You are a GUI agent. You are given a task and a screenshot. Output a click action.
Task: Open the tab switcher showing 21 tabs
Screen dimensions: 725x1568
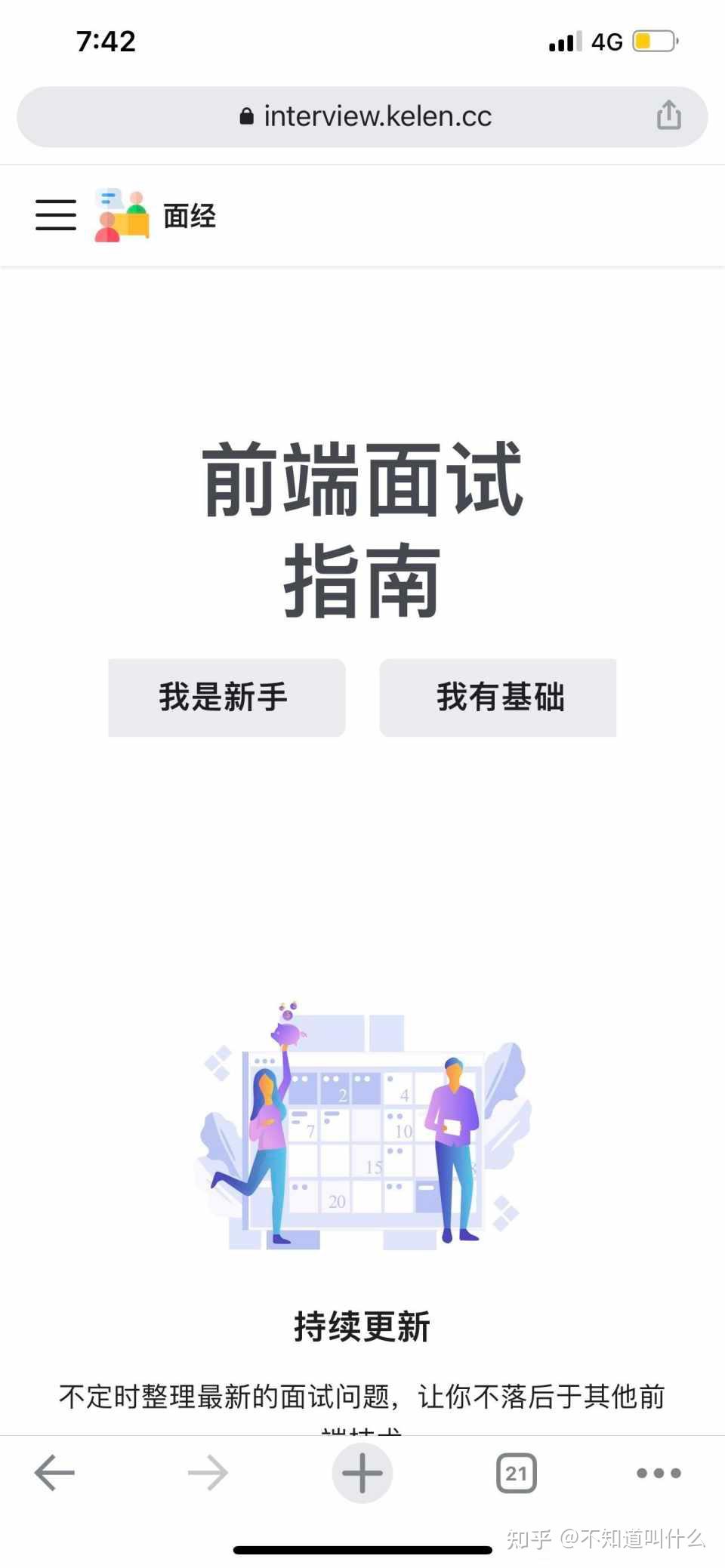tap(517, 1473)
